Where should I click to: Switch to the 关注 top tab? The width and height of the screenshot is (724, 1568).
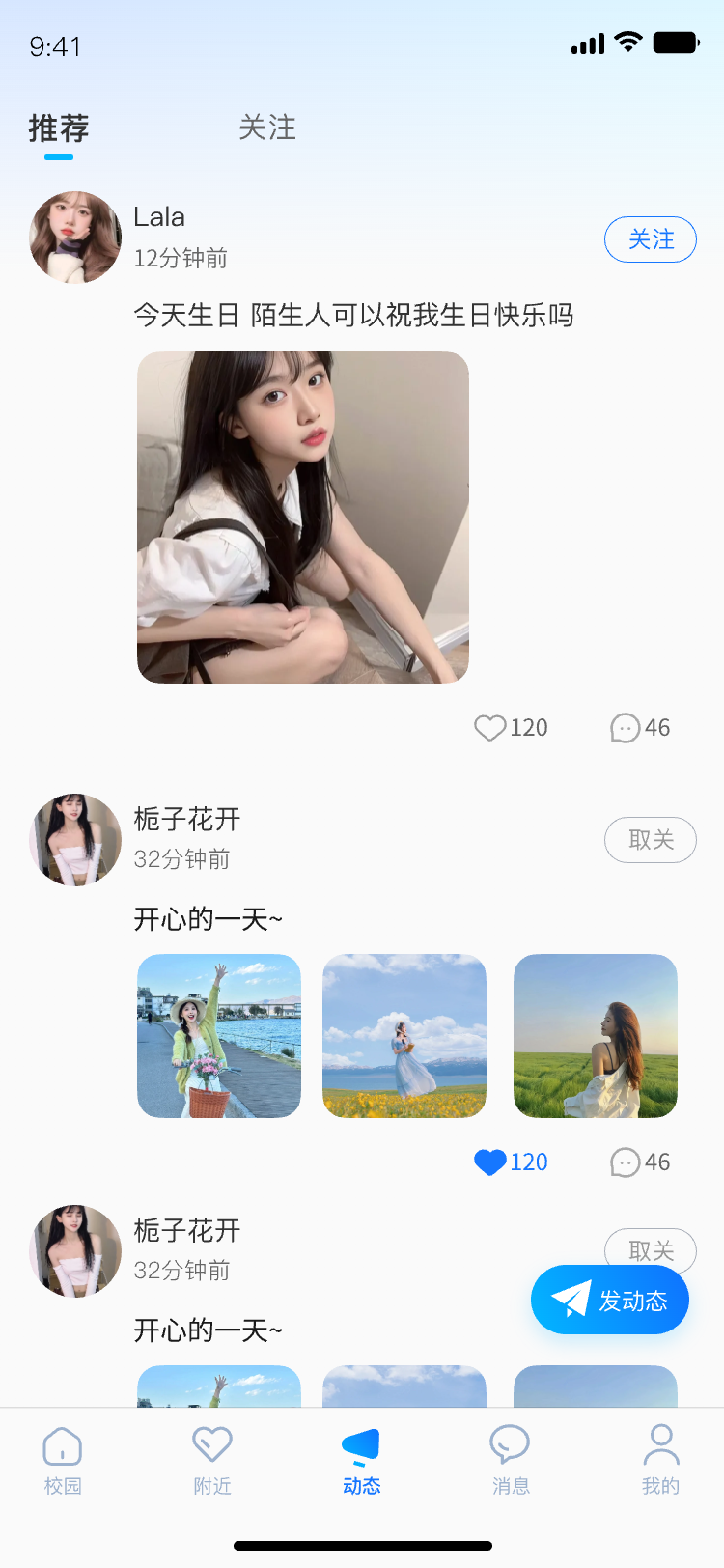tap(267, 127)
